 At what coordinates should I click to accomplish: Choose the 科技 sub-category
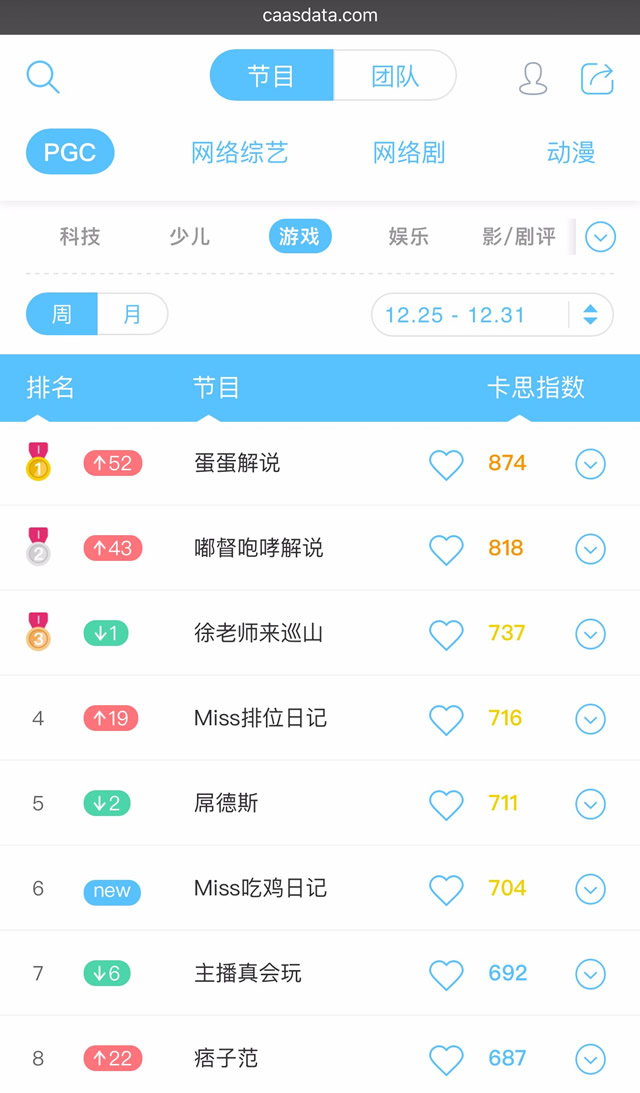[x=80, y=237]
